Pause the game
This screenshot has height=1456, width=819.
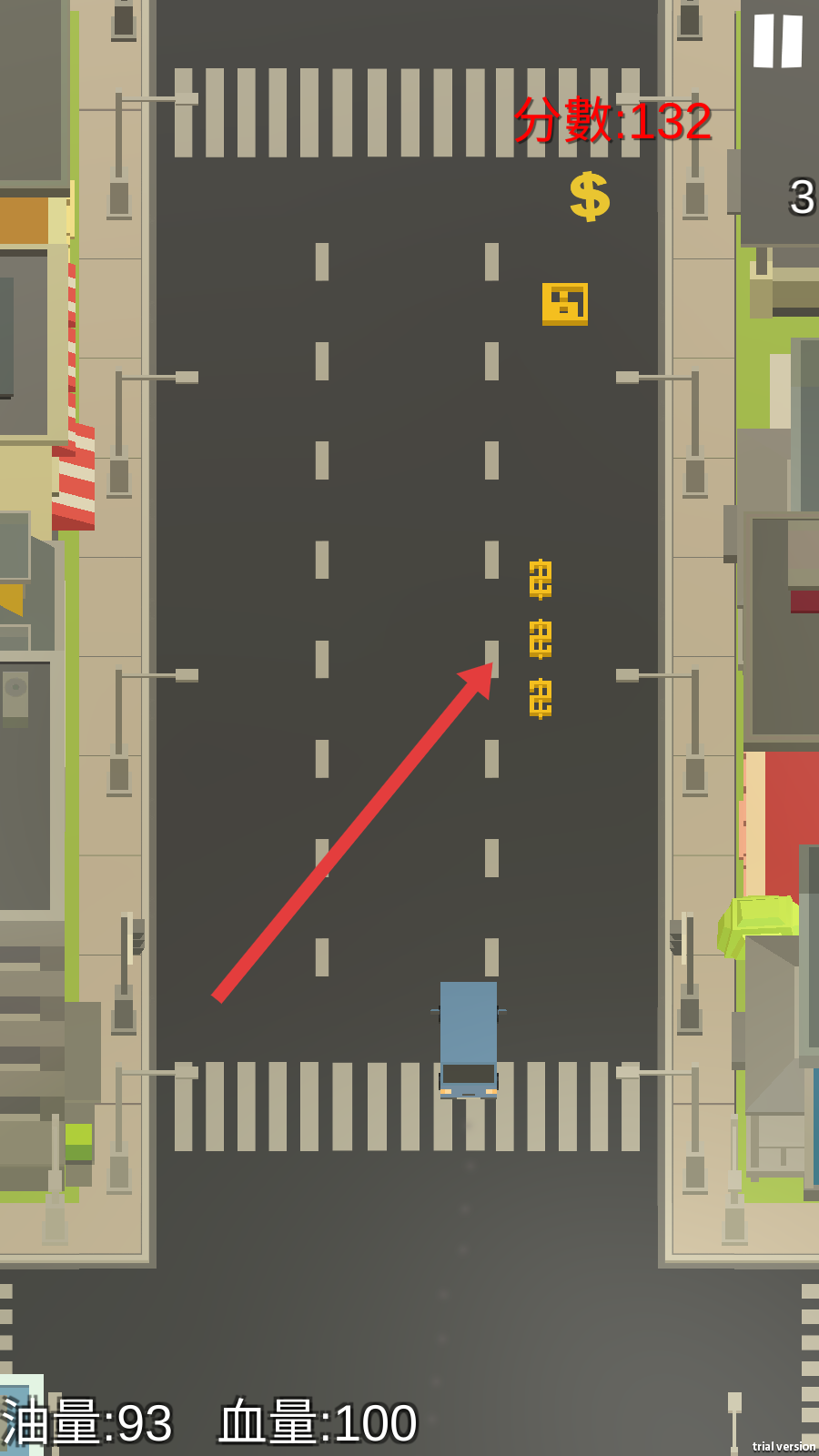(778, 41)
